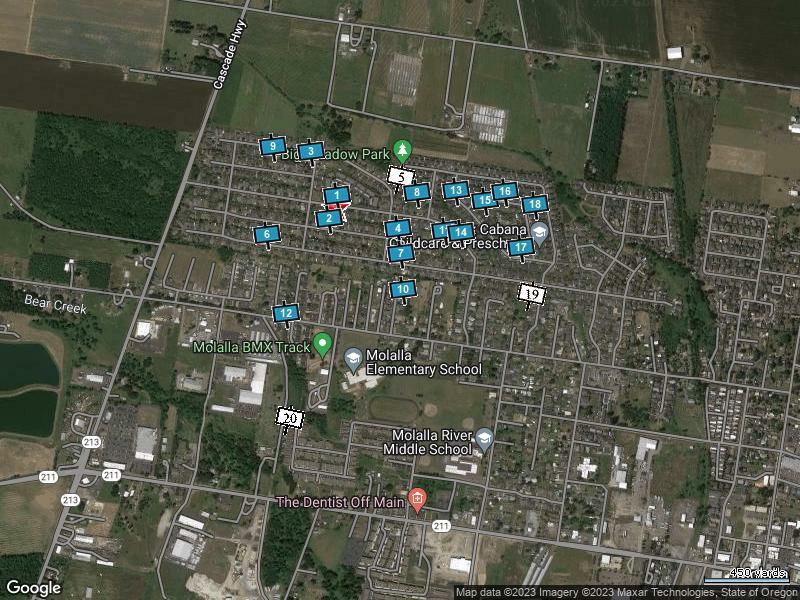Screen dimensions: 800x600
Task: Tap map marker number 12
Action: (x=286, y=313)
